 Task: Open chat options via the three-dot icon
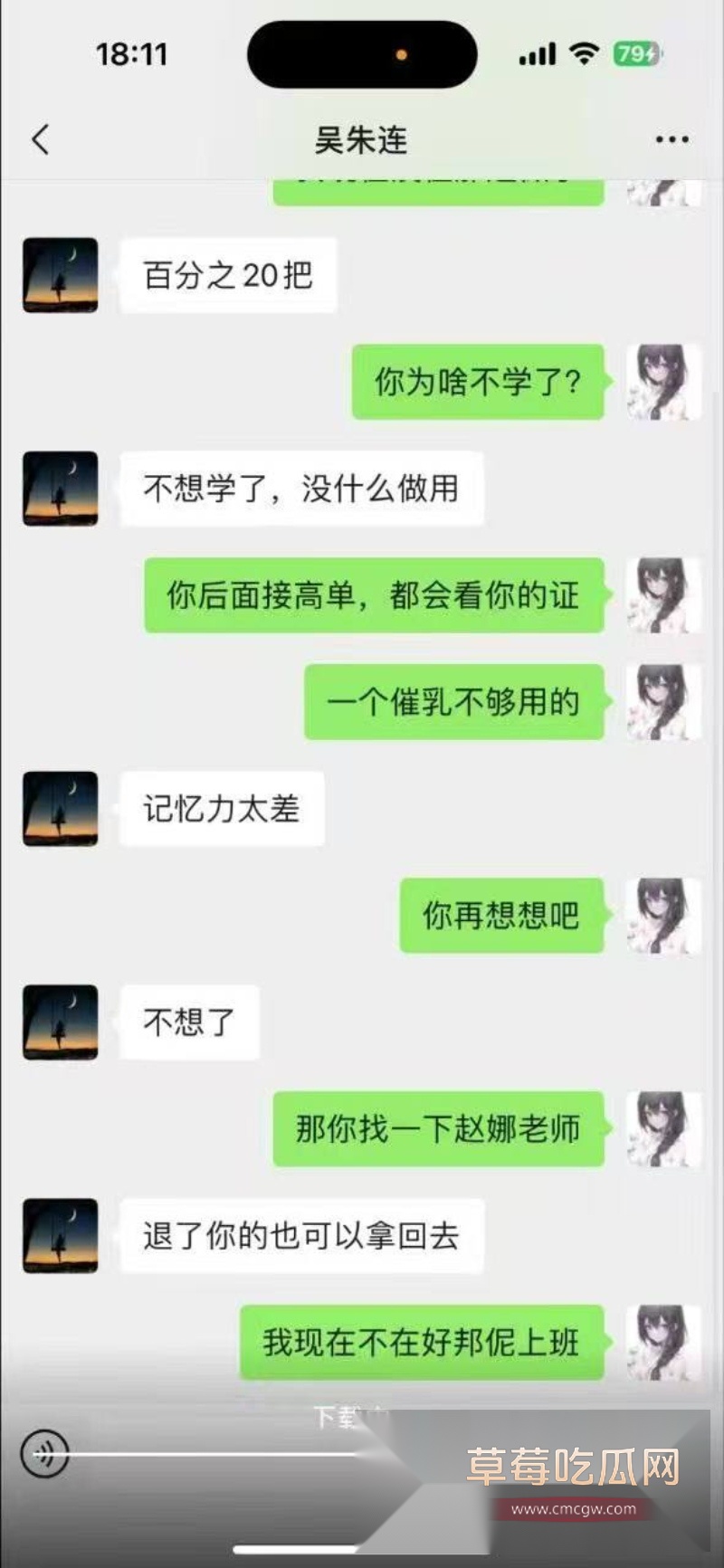[x=671, y=140]
